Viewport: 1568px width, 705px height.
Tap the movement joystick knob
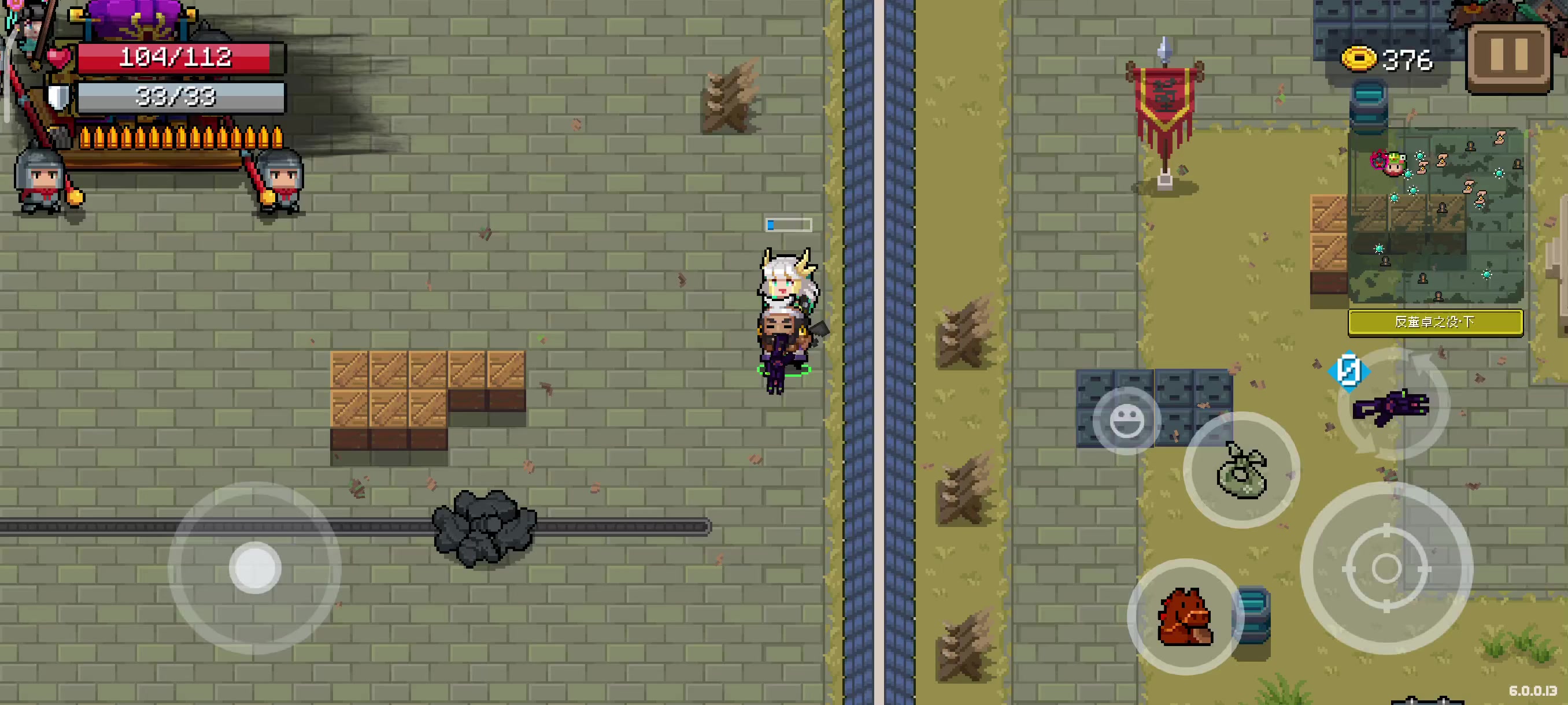[254, 567]
